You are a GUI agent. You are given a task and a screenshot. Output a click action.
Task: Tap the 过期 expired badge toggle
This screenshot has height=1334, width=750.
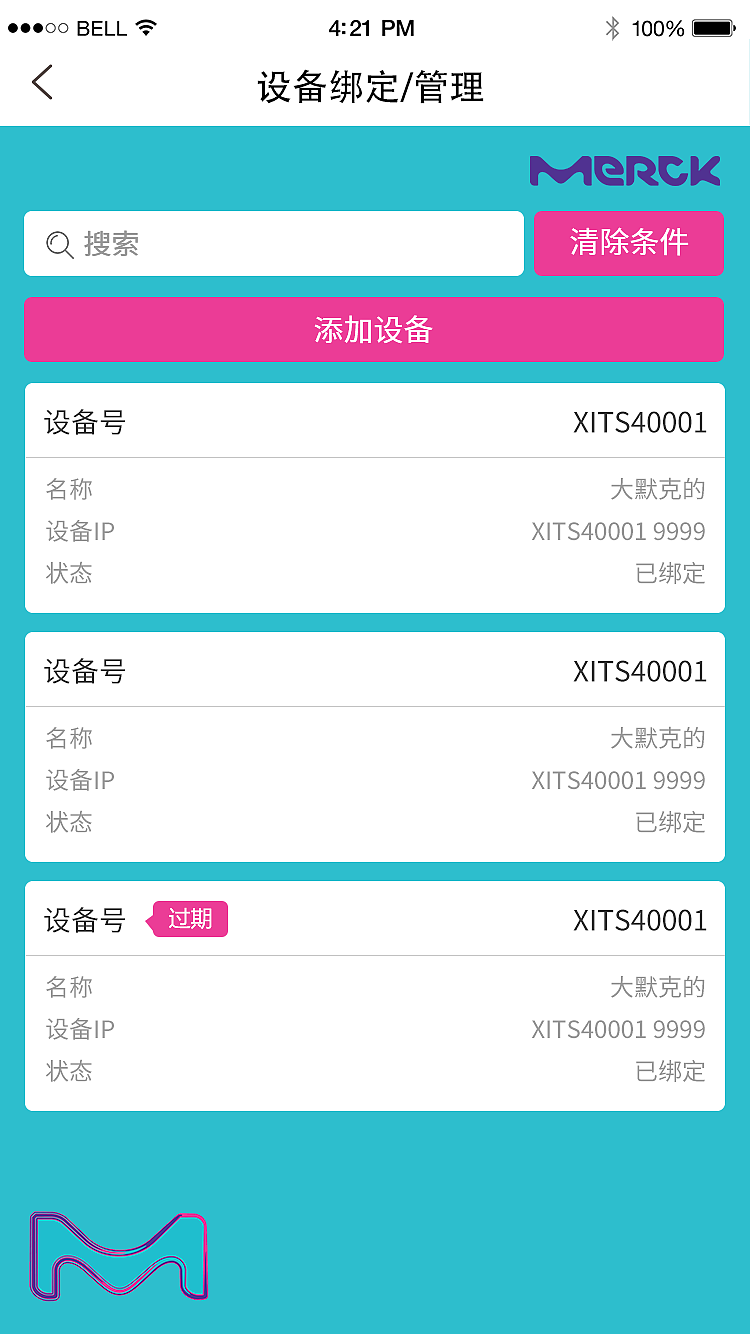tap(188, 918)
